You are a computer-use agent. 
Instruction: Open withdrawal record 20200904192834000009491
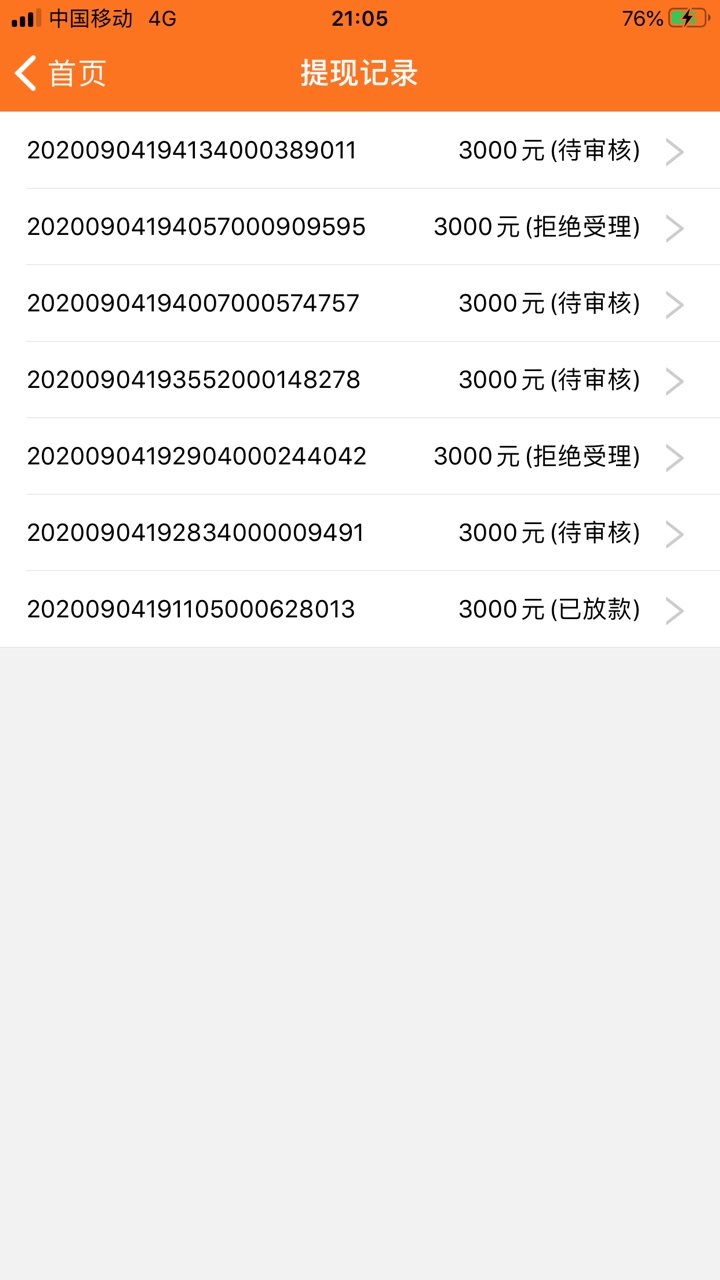[360, 533]
